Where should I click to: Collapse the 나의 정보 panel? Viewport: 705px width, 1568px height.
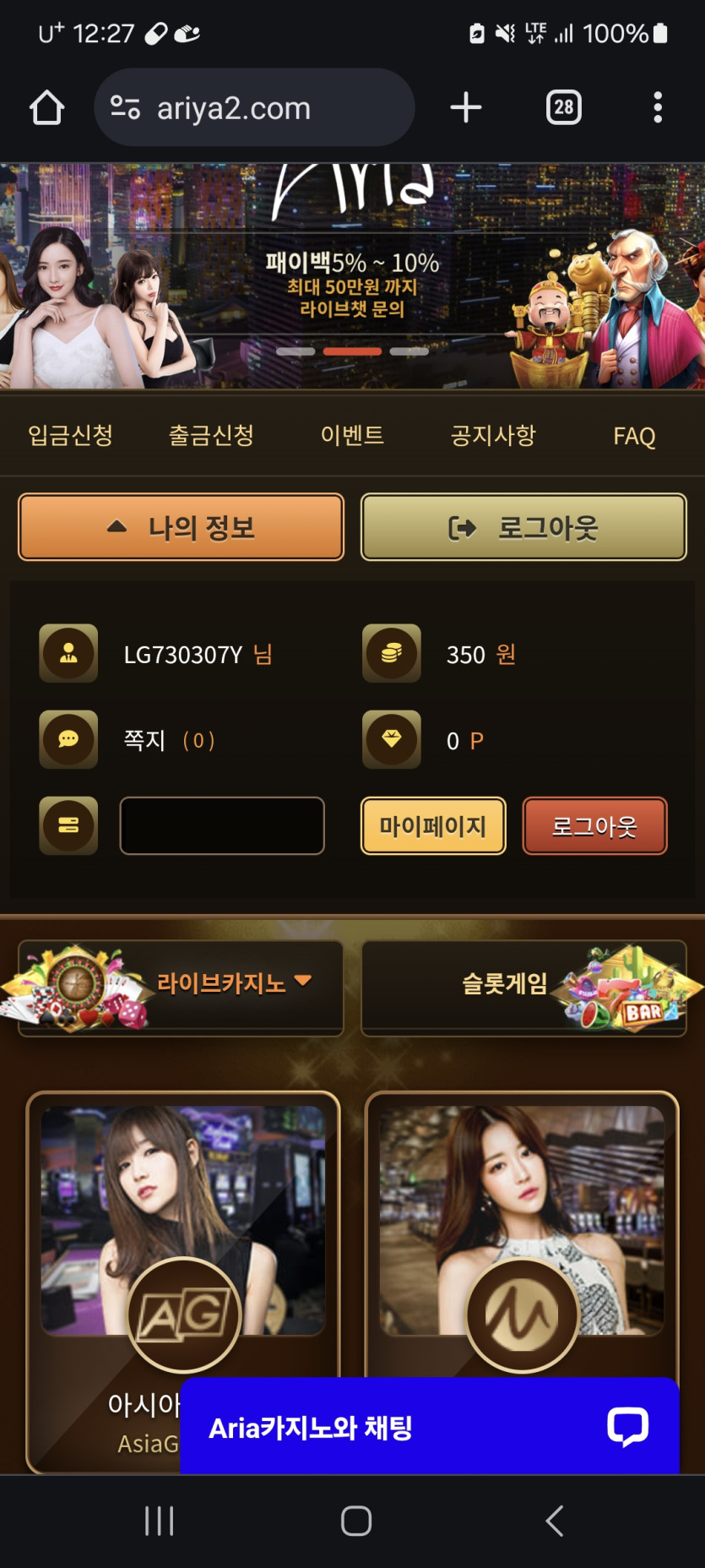click(181, 527)
